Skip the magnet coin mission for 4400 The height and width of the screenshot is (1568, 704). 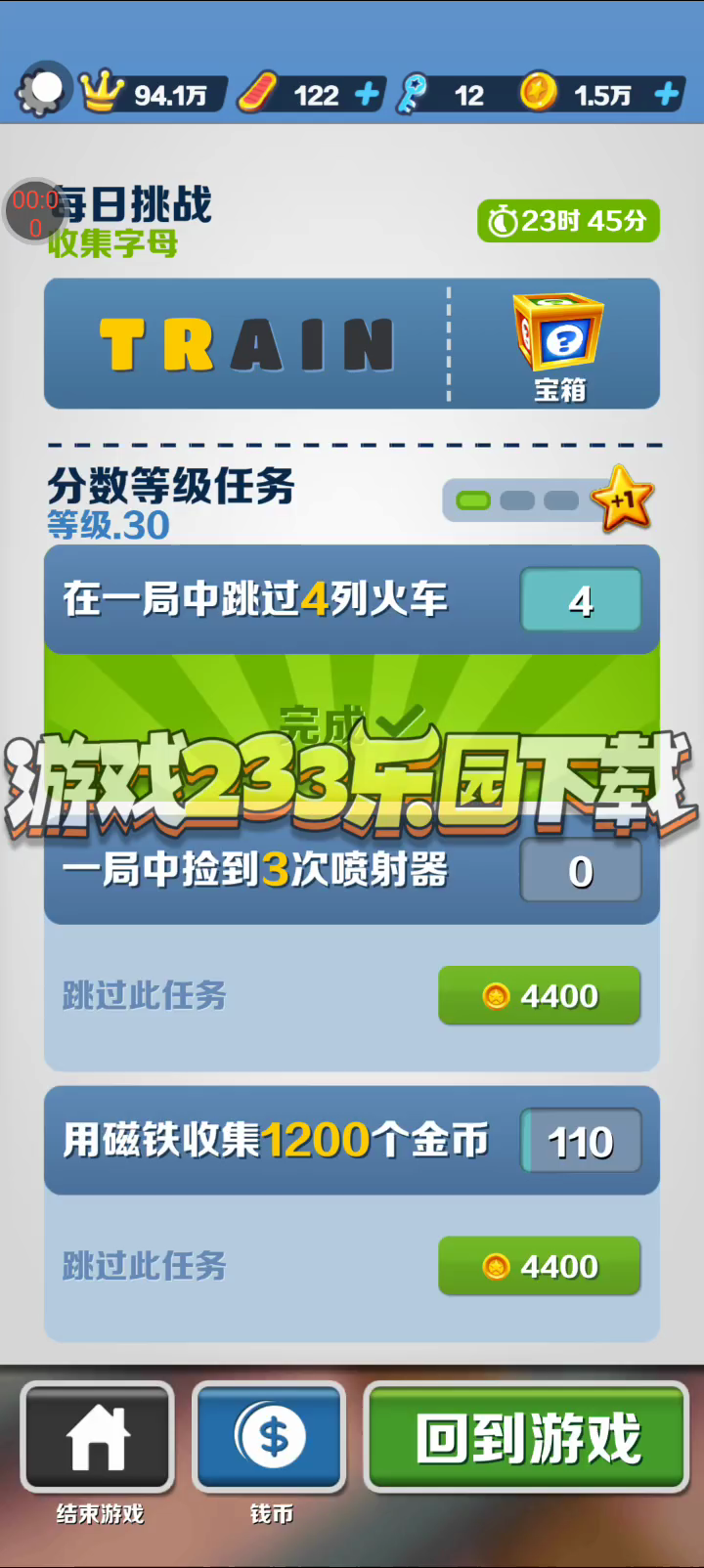click(539, 1267)
